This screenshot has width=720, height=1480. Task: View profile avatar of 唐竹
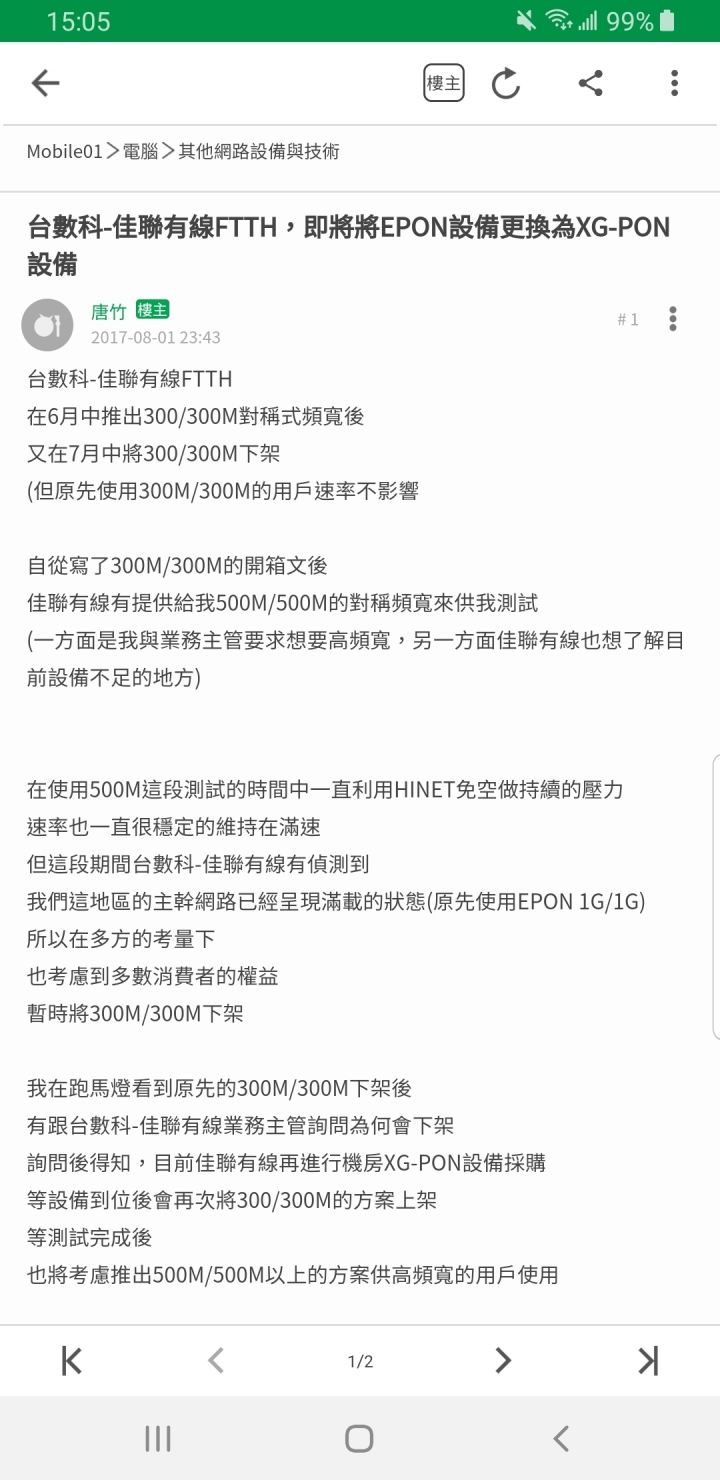[47, 325]
